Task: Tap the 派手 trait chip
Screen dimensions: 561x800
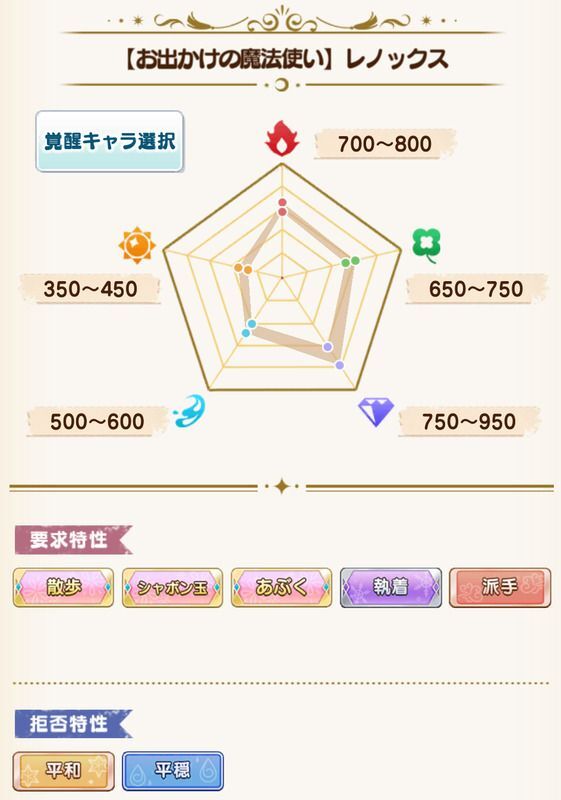Action: click(500, 588)
